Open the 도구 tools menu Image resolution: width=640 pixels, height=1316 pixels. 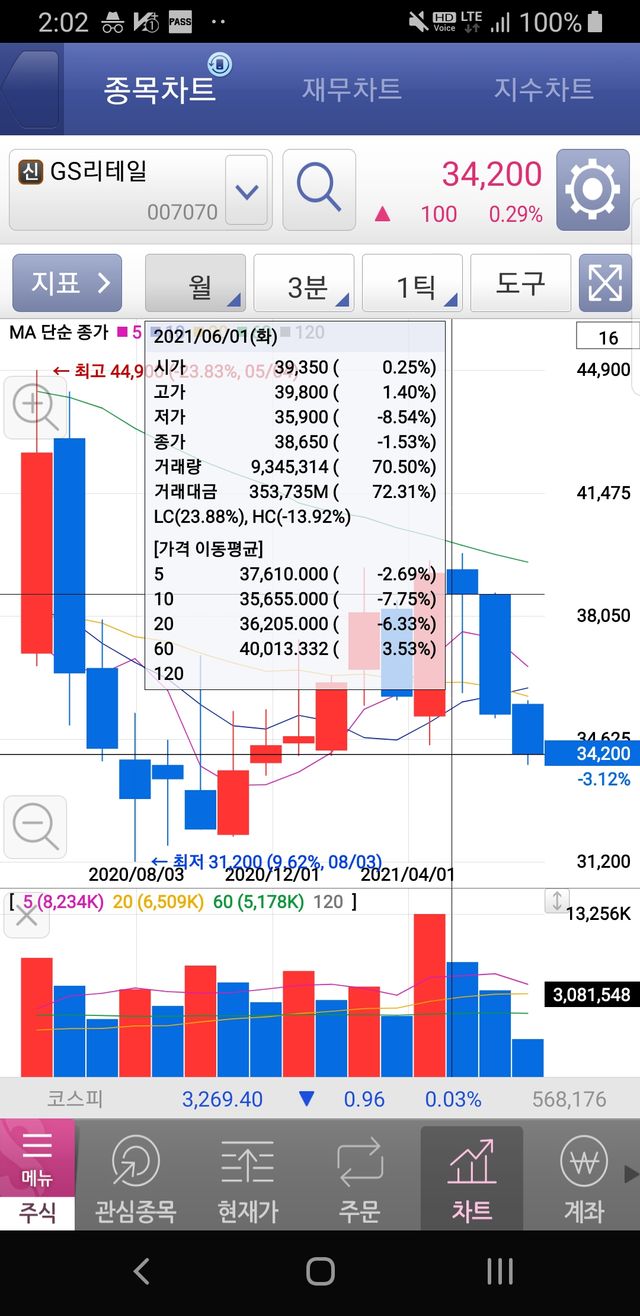click(520, 284)
